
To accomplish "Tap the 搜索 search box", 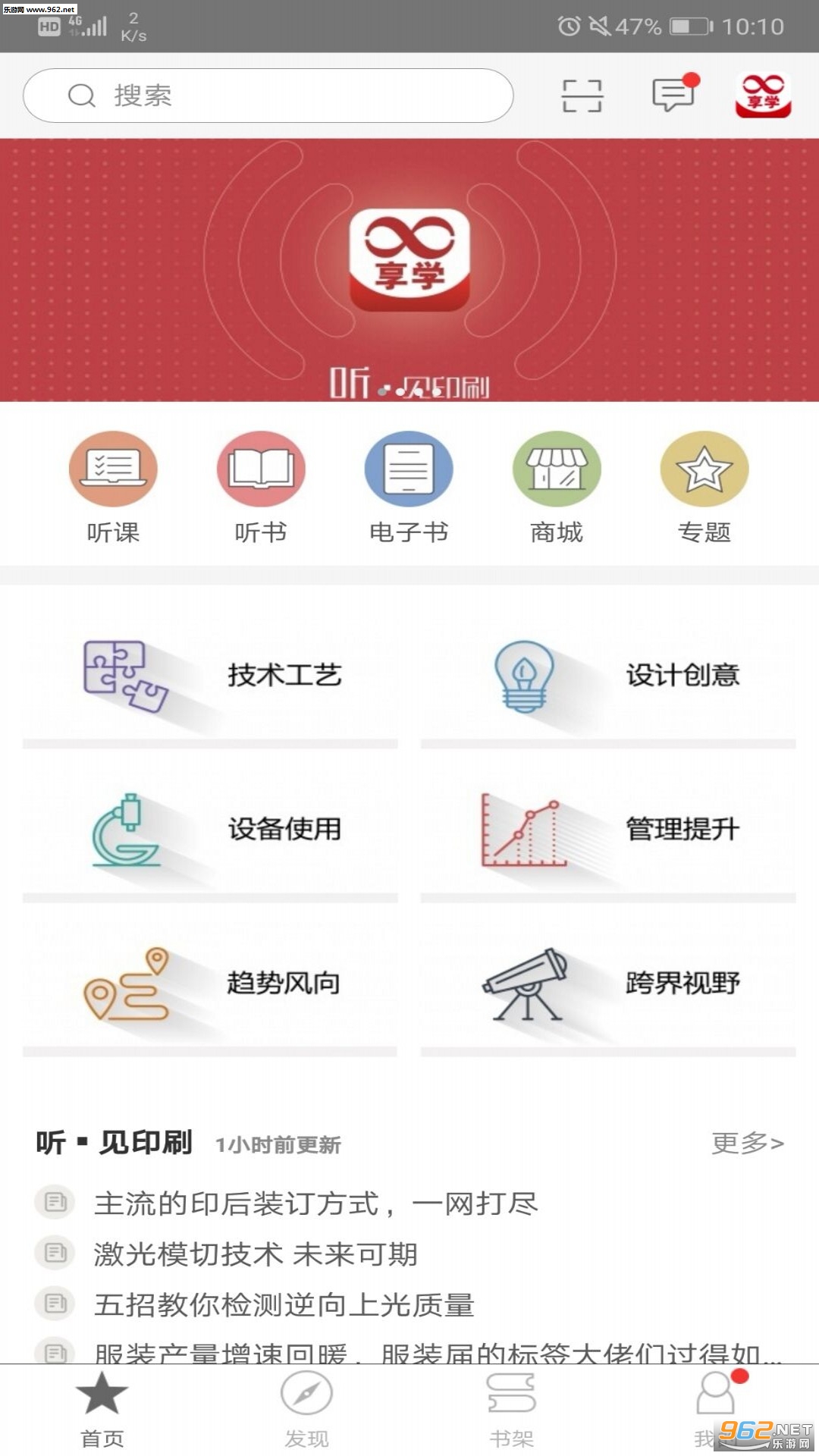I will (268, 96).
